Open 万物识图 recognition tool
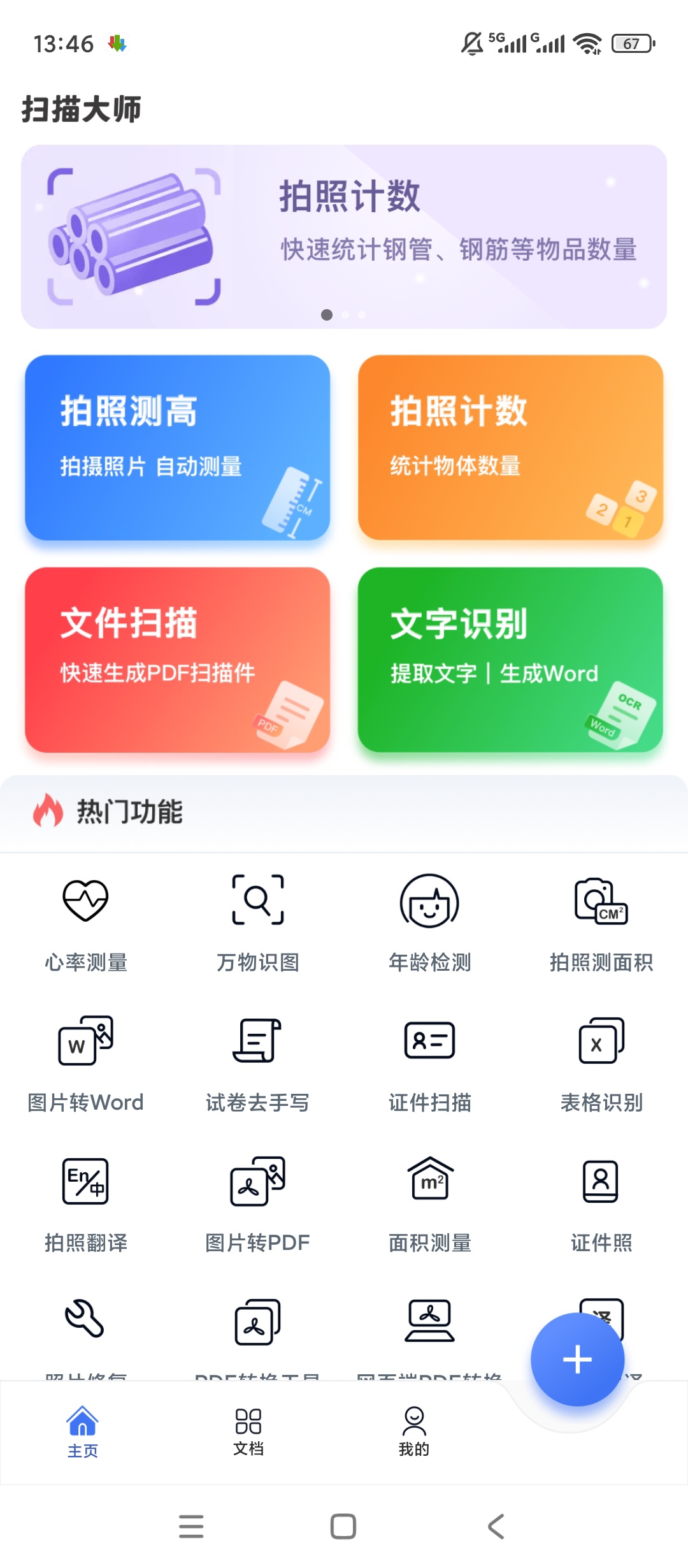 point(258,923)
